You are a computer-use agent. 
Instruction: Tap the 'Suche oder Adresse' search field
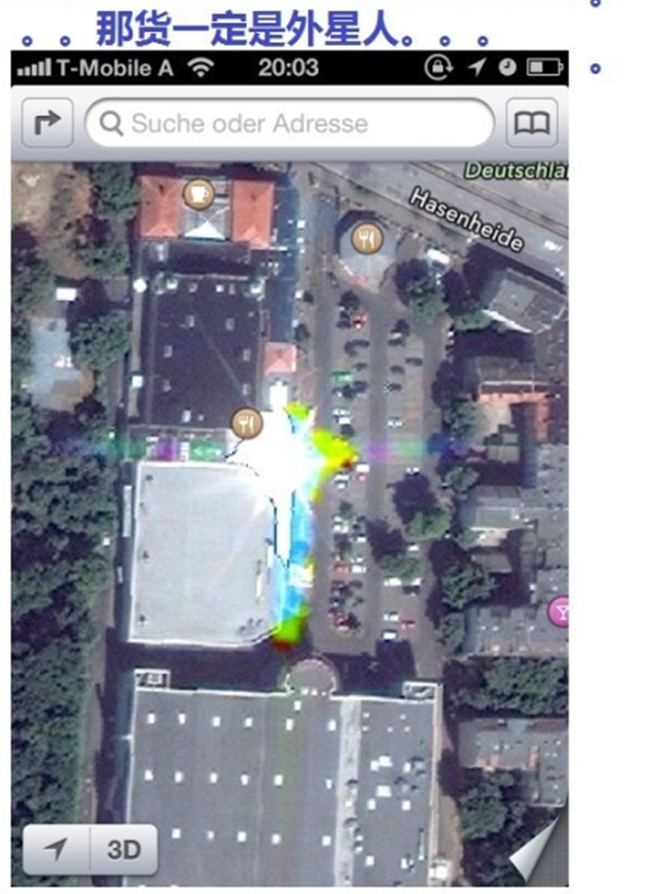point(290,124)
